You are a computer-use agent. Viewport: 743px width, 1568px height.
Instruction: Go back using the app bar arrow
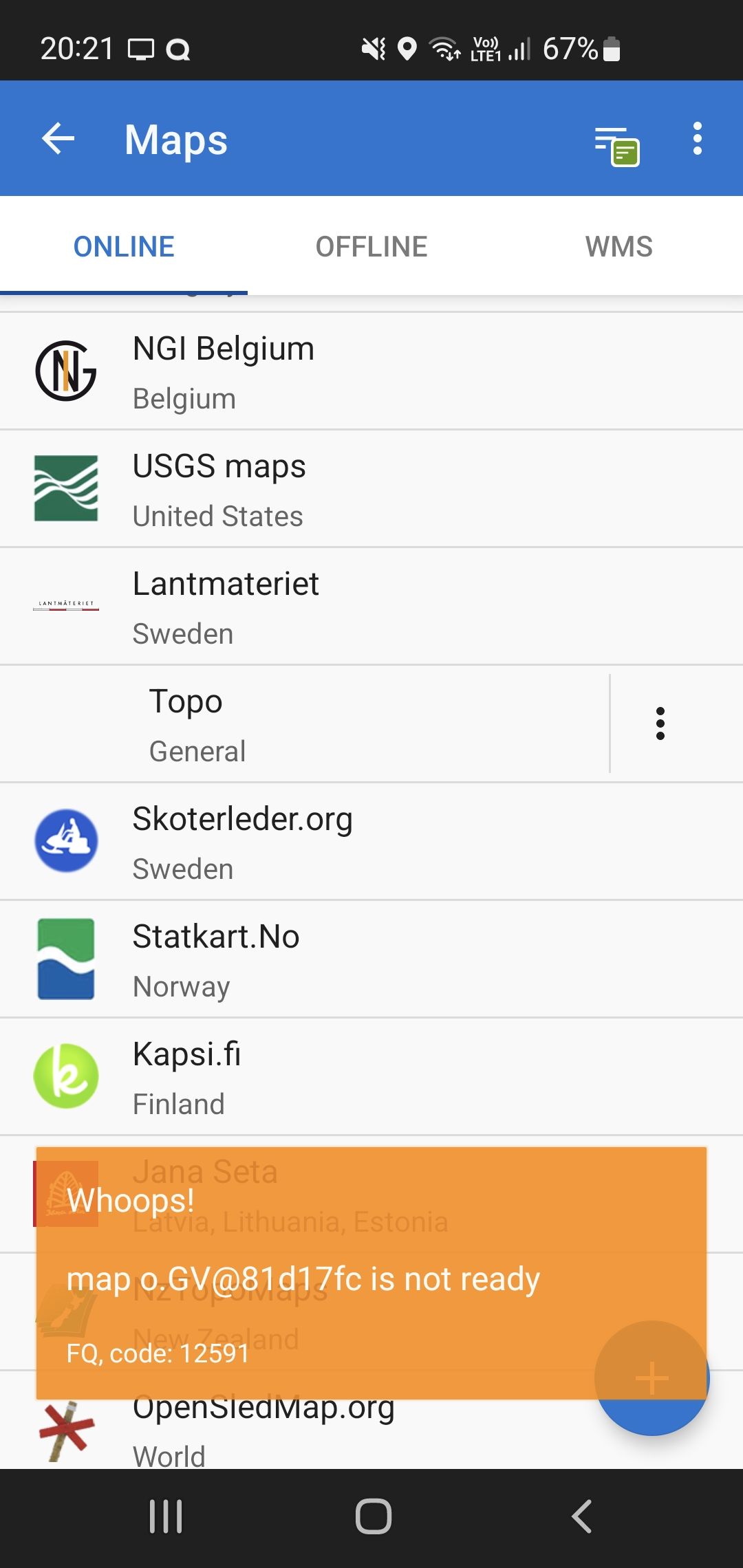58,139
